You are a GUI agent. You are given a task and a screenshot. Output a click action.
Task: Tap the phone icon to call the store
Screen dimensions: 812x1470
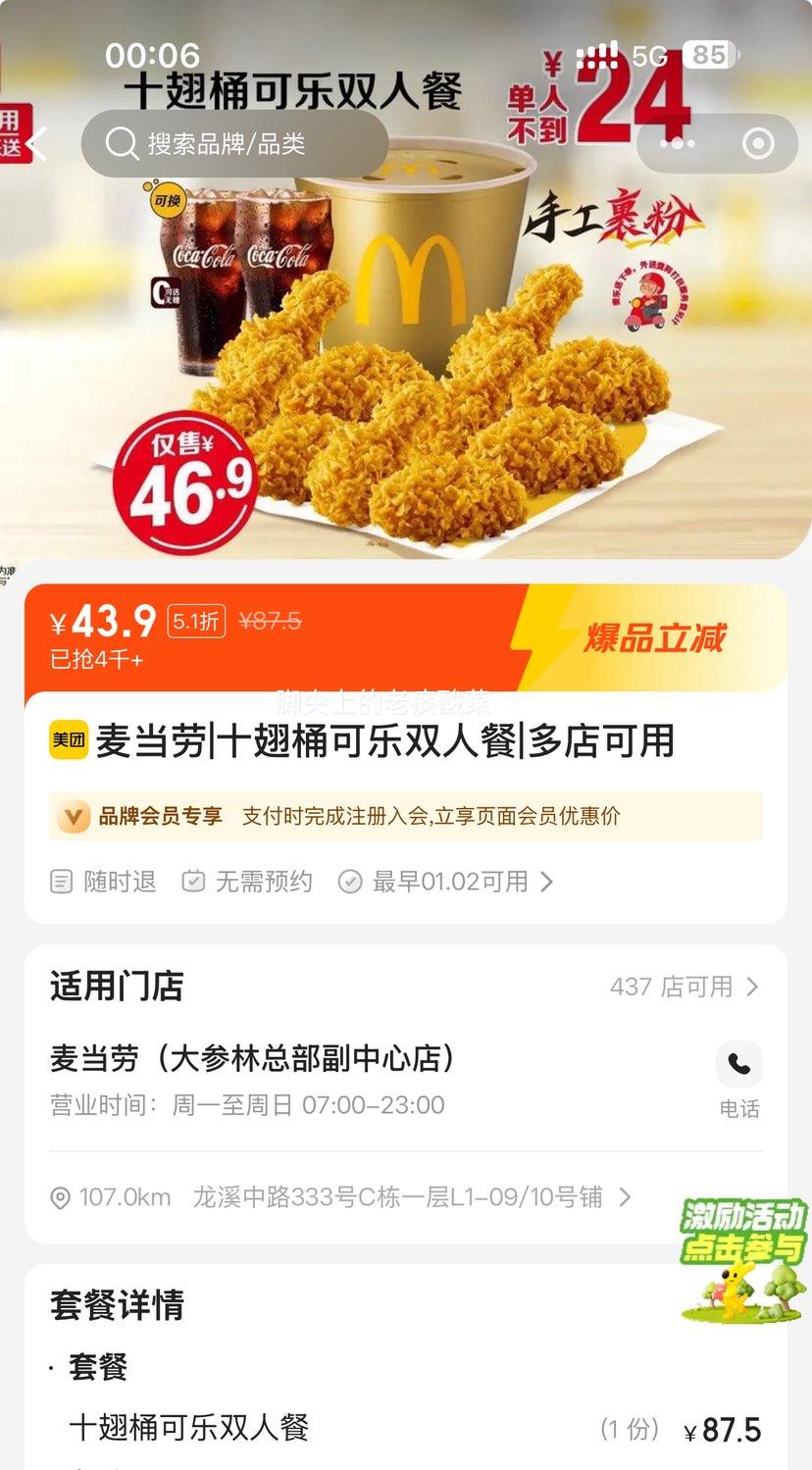tap(738, 1064)
